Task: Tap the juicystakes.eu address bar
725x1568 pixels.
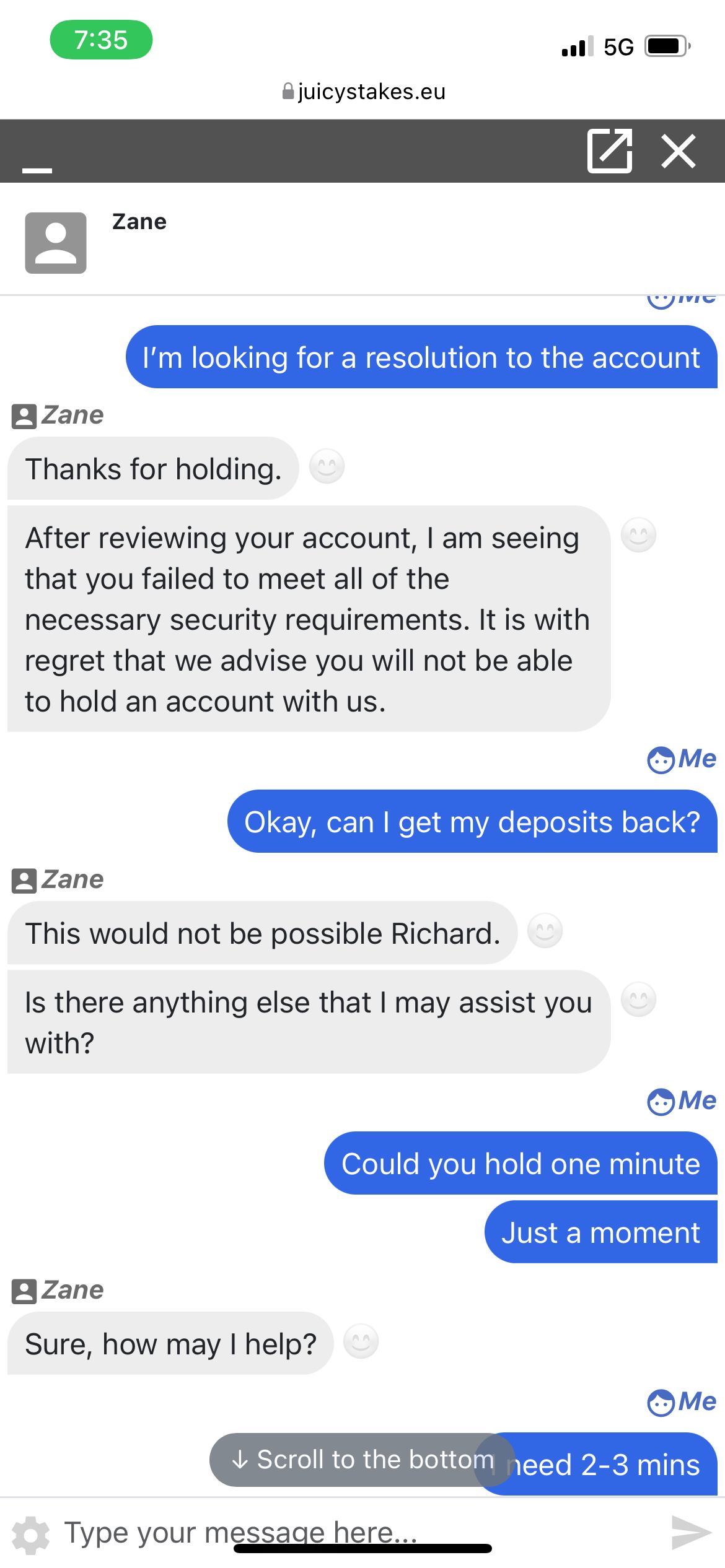Action: click(363, 92)
